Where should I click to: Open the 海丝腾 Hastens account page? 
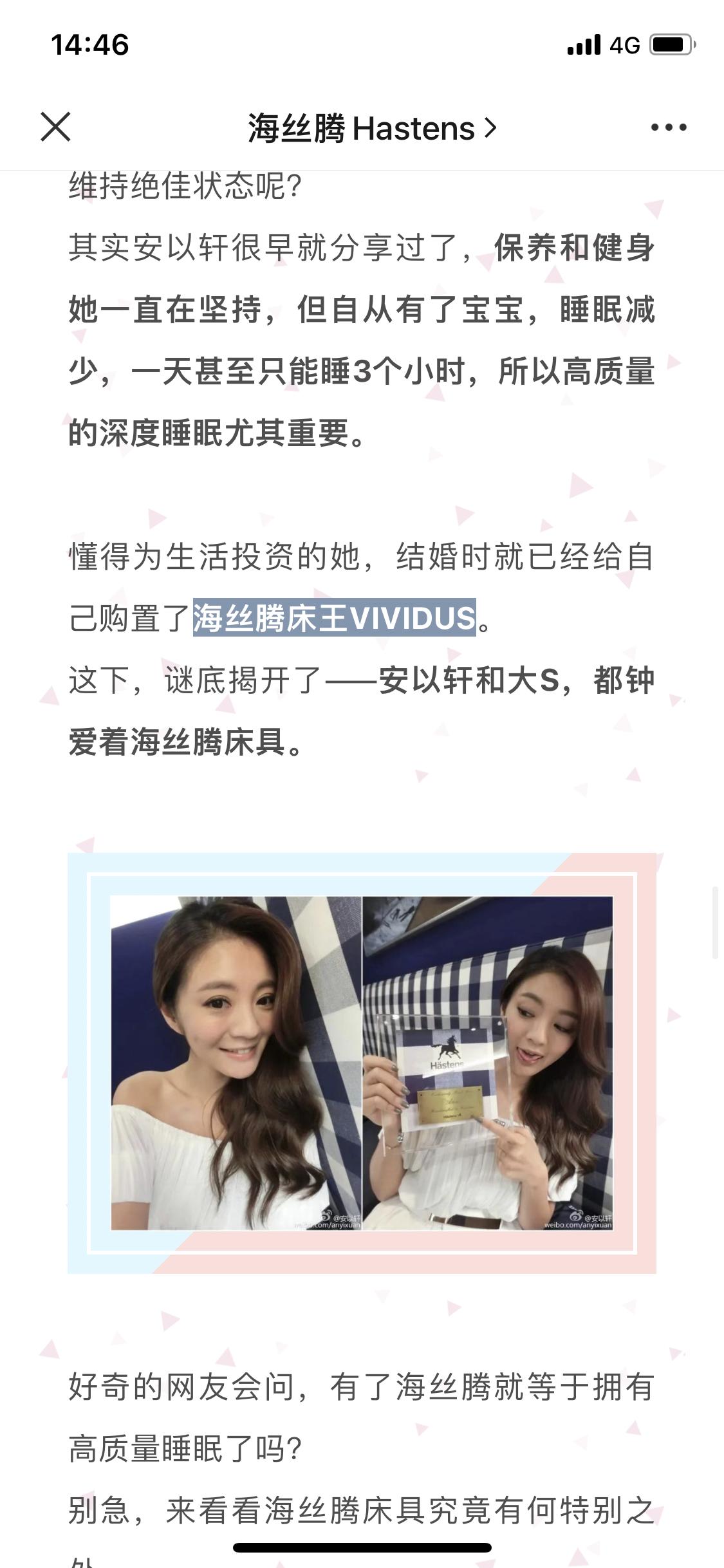(372, 128)
